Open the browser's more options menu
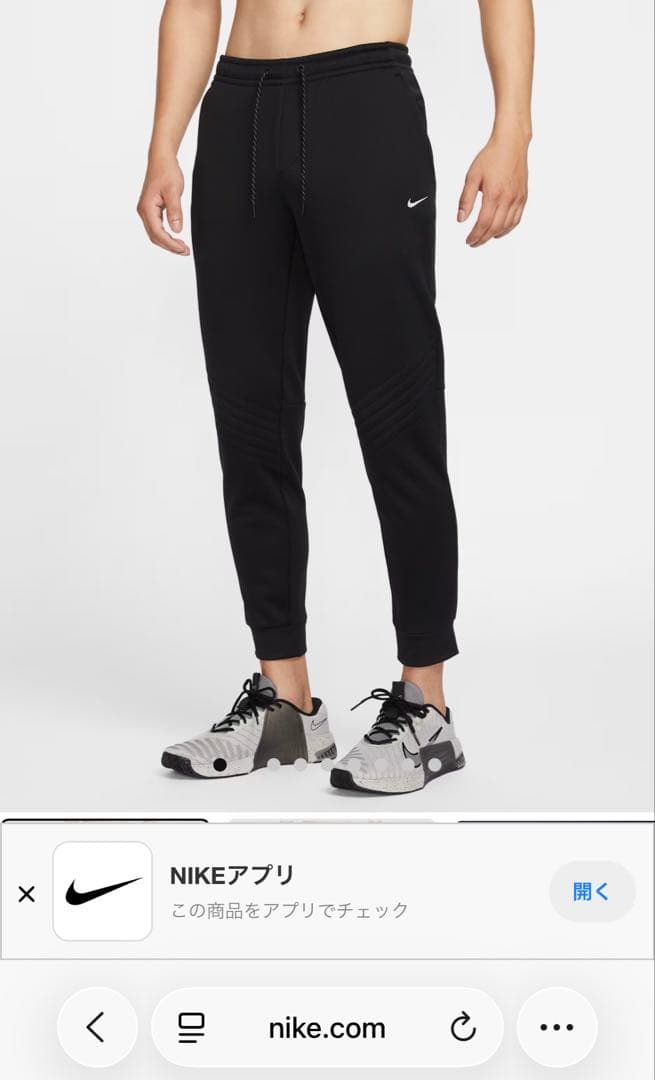655x1080 pixels. pyautogui.click(x=557, y=1027)
